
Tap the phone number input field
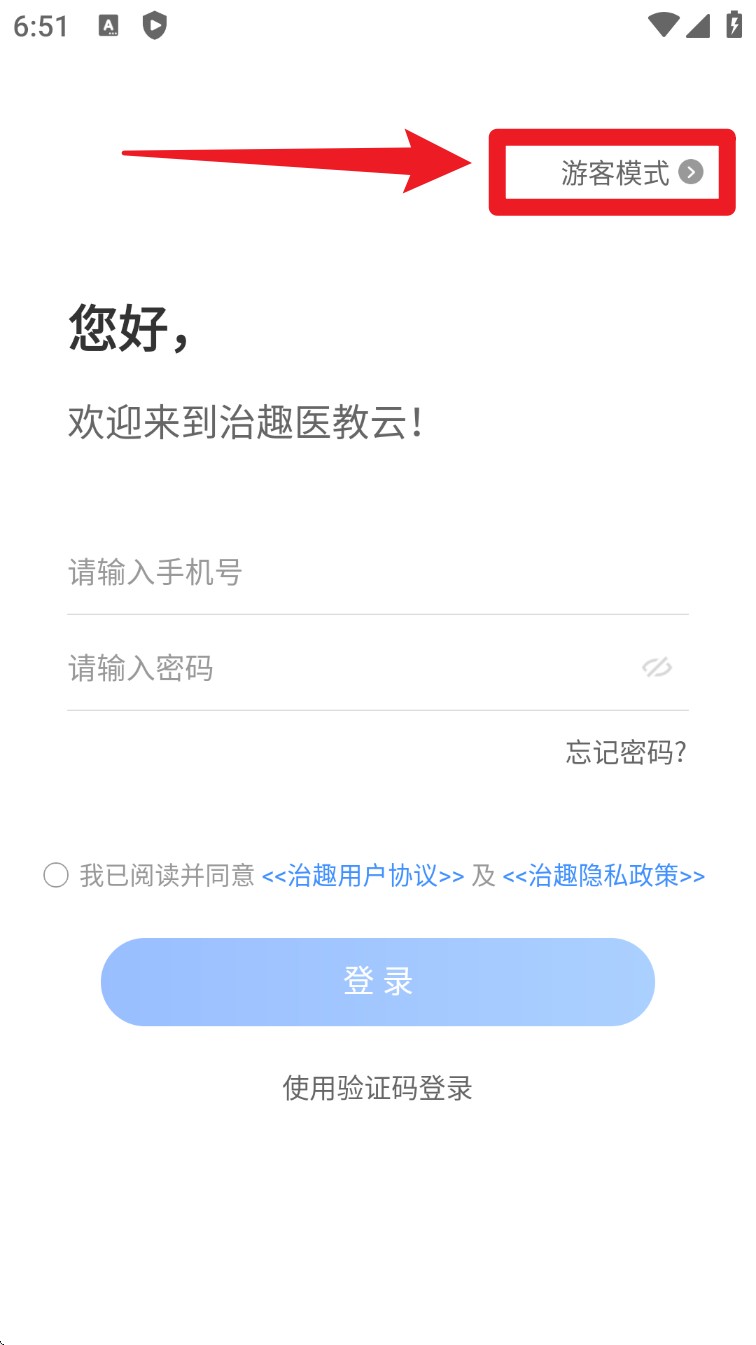click(376, 573)
